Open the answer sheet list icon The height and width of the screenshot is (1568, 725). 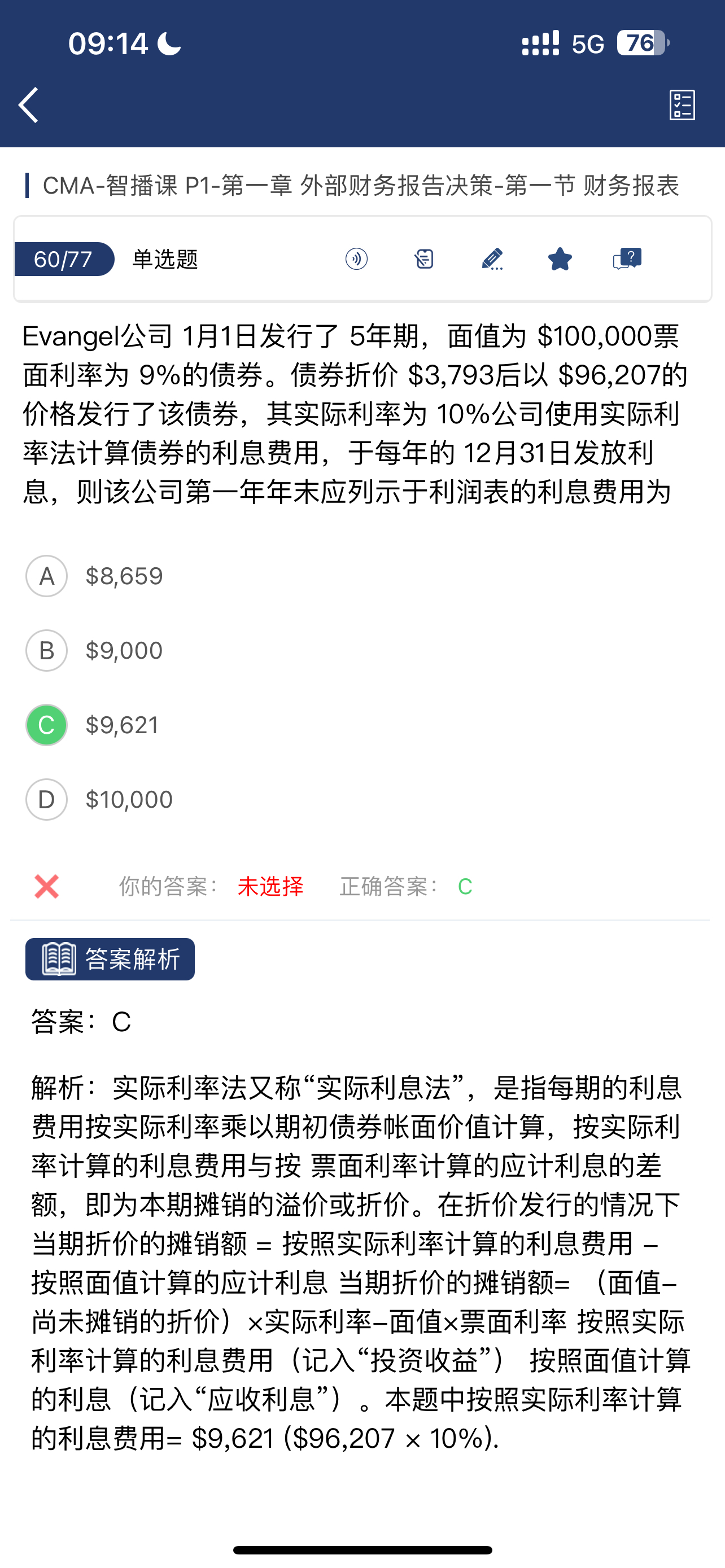682,106
